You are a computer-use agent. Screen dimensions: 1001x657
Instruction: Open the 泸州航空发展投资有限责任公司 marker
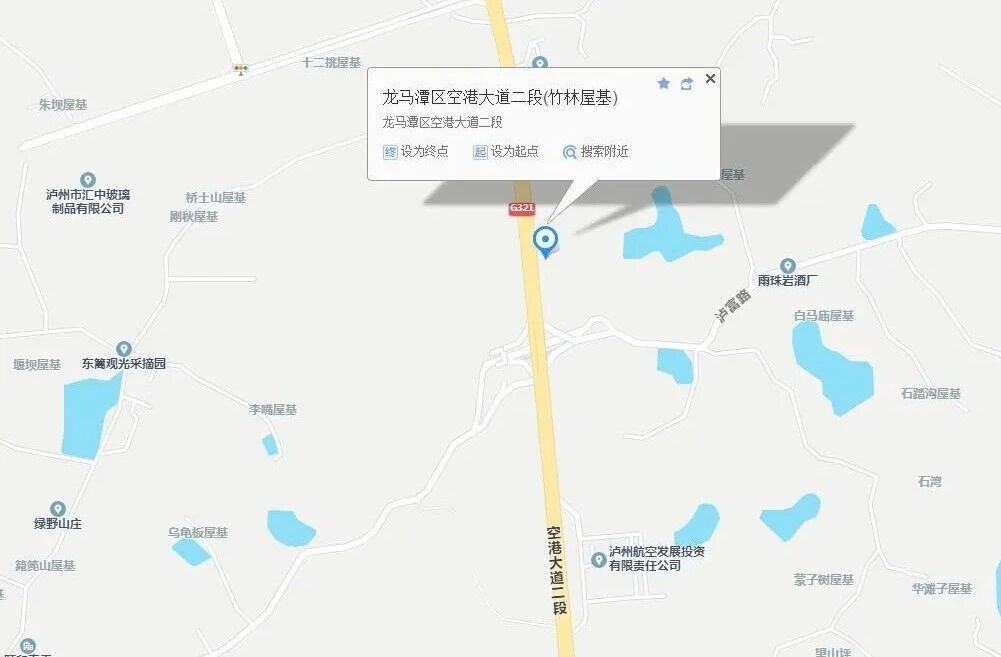coord(599,559)
